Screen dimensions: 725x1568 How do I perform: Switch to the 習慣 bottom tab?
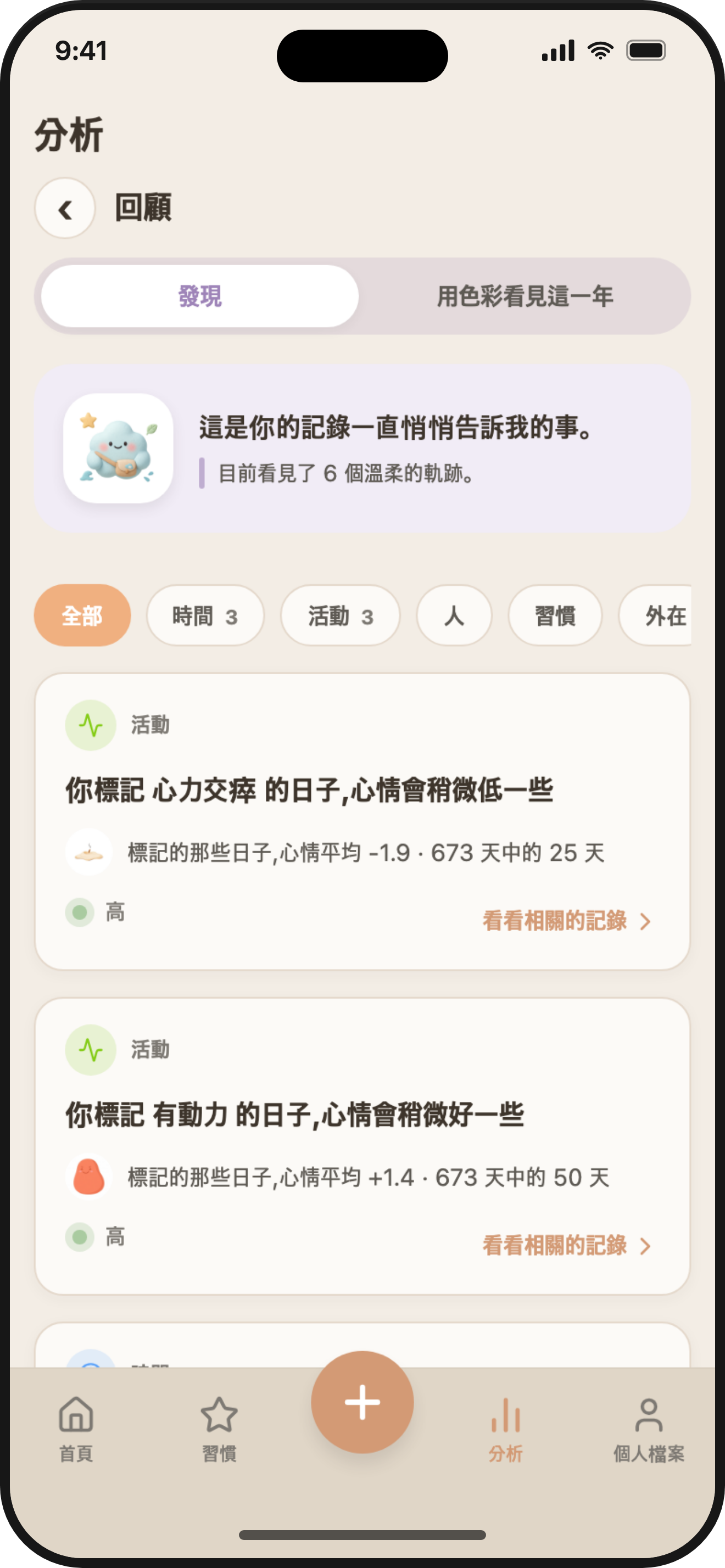click(219, 1429)
